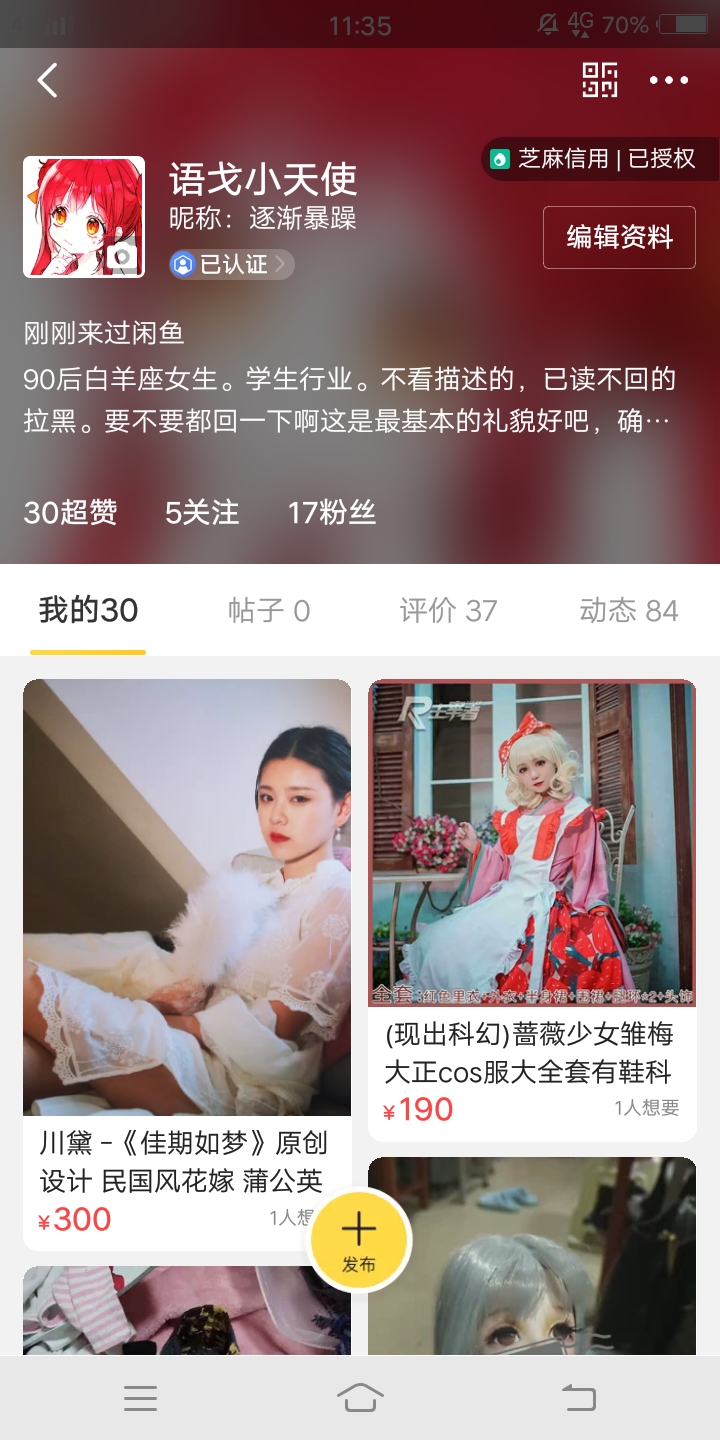Open the 已认证 verification chip
Image resolution: width=720 pixels, height=1440 pixels.
point(232,264)
